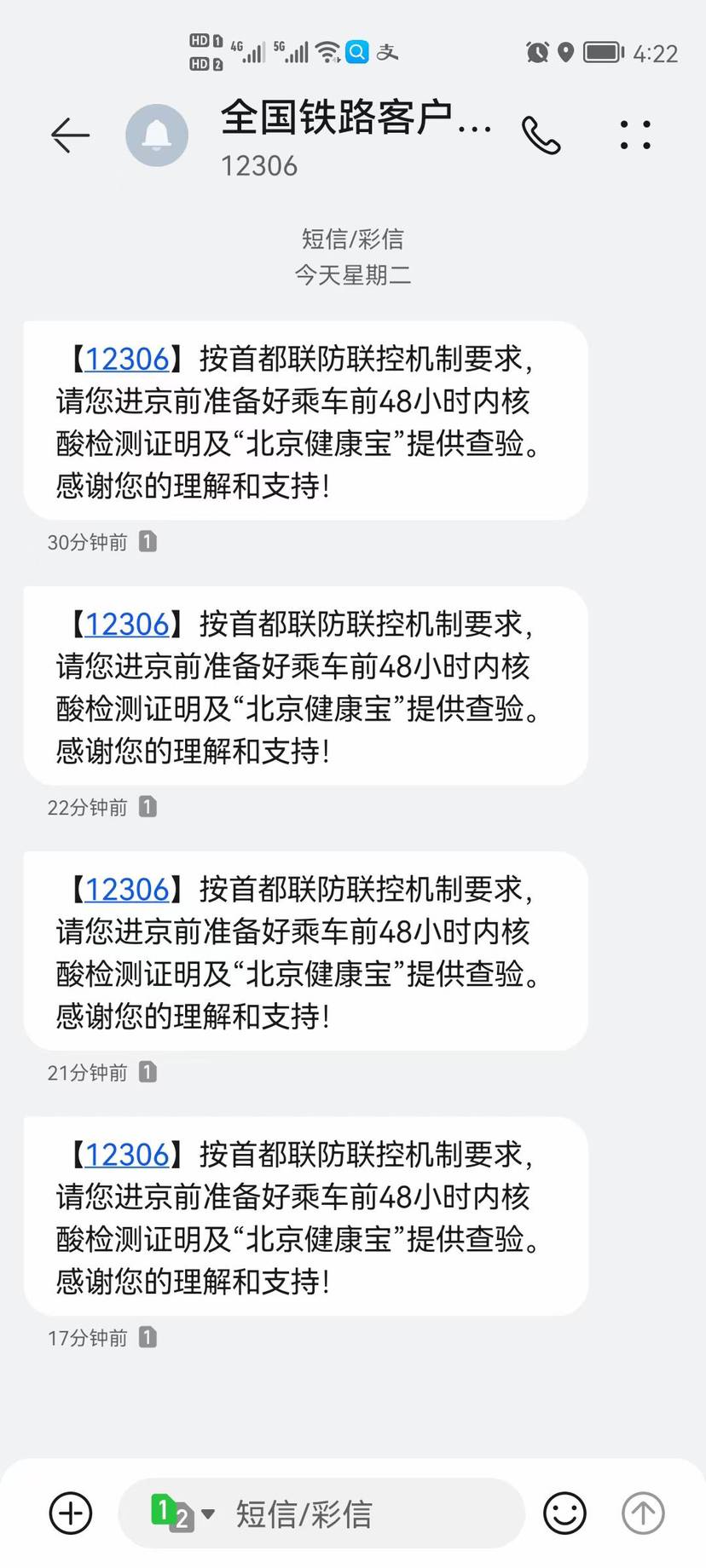
Task: Go back to the message list
Action: (70, 135)
